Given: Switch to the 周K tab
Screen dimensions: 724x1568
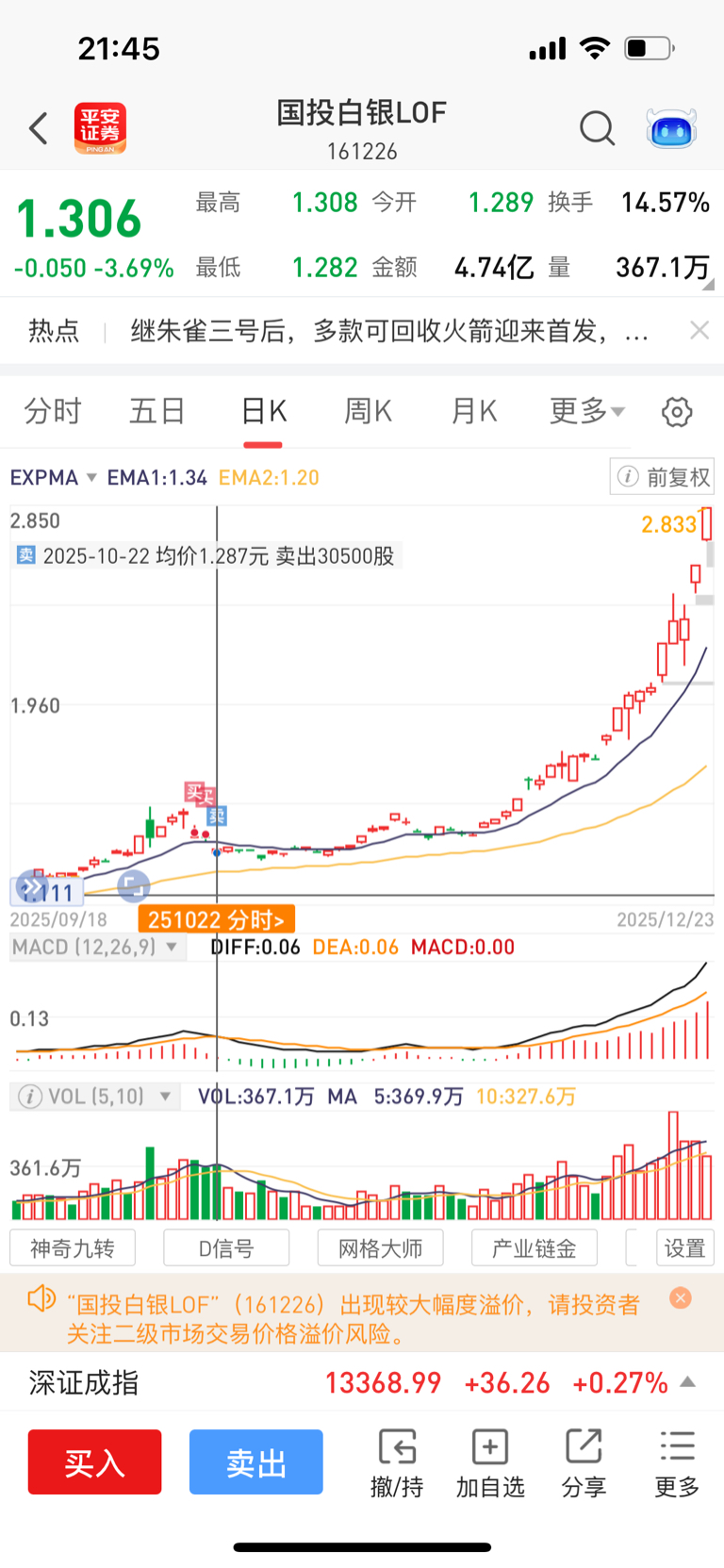Looking at the screenshot, I should point(367,411).
